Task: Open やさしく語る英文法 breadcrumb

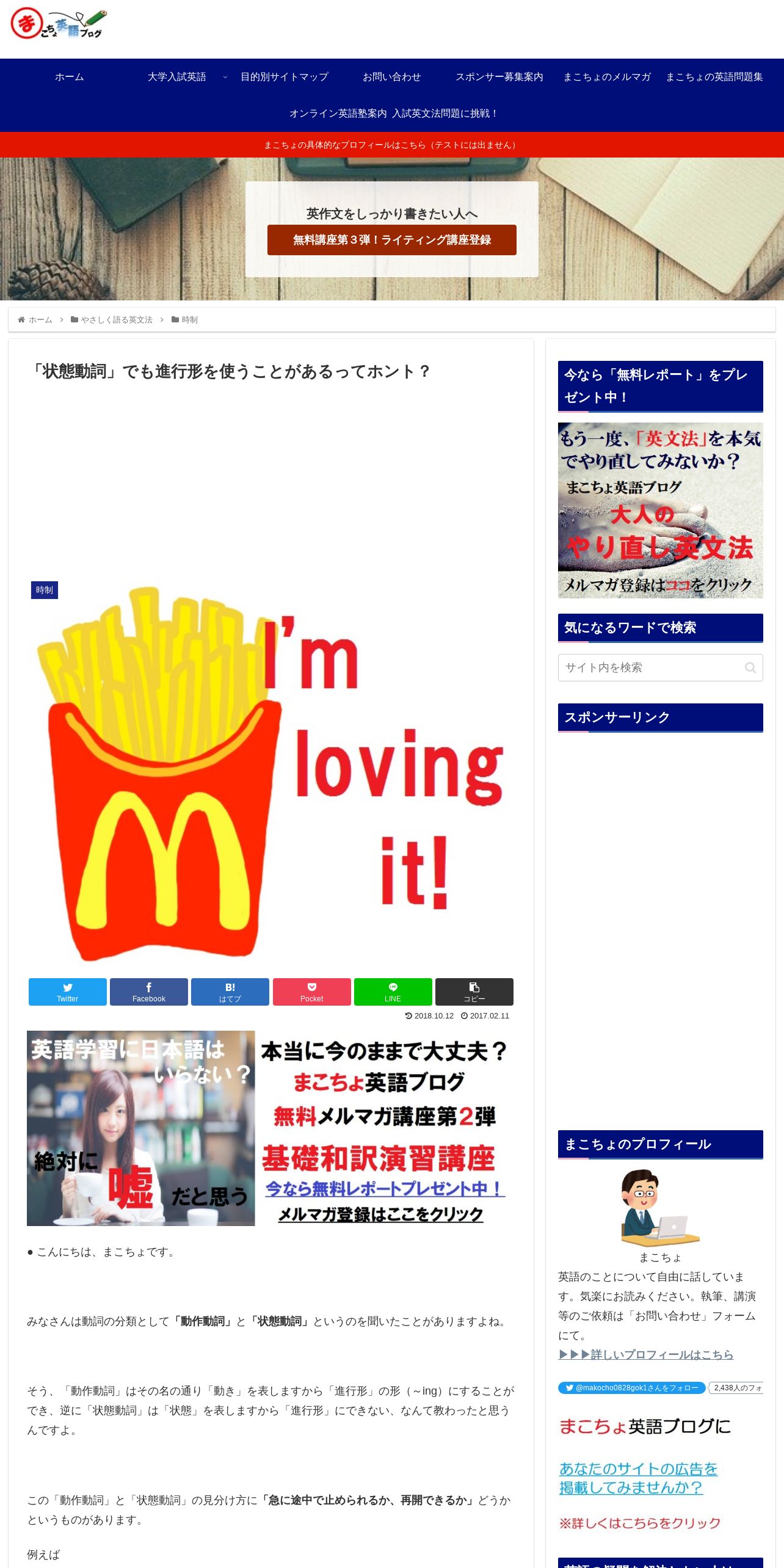Action: coord(116,320)
